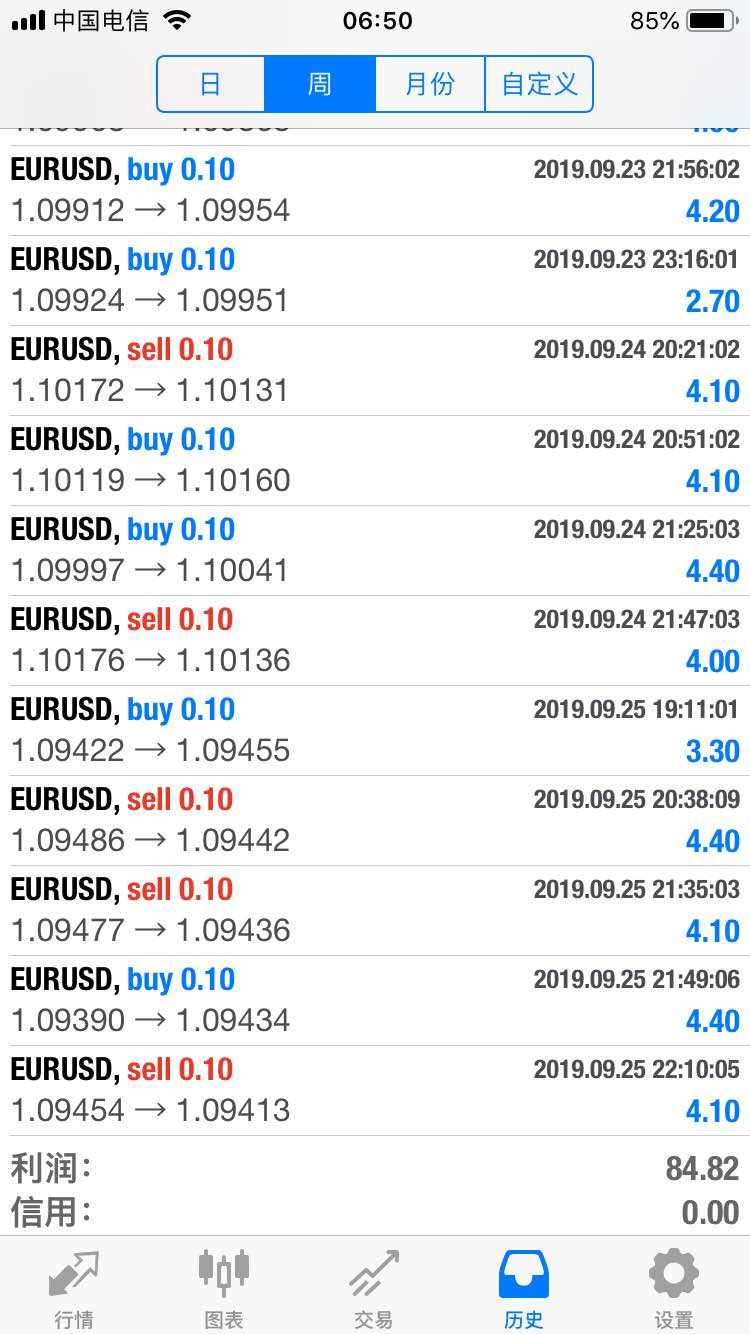View the EURUSD sell trade at 22:10:05

point(375,1091)
